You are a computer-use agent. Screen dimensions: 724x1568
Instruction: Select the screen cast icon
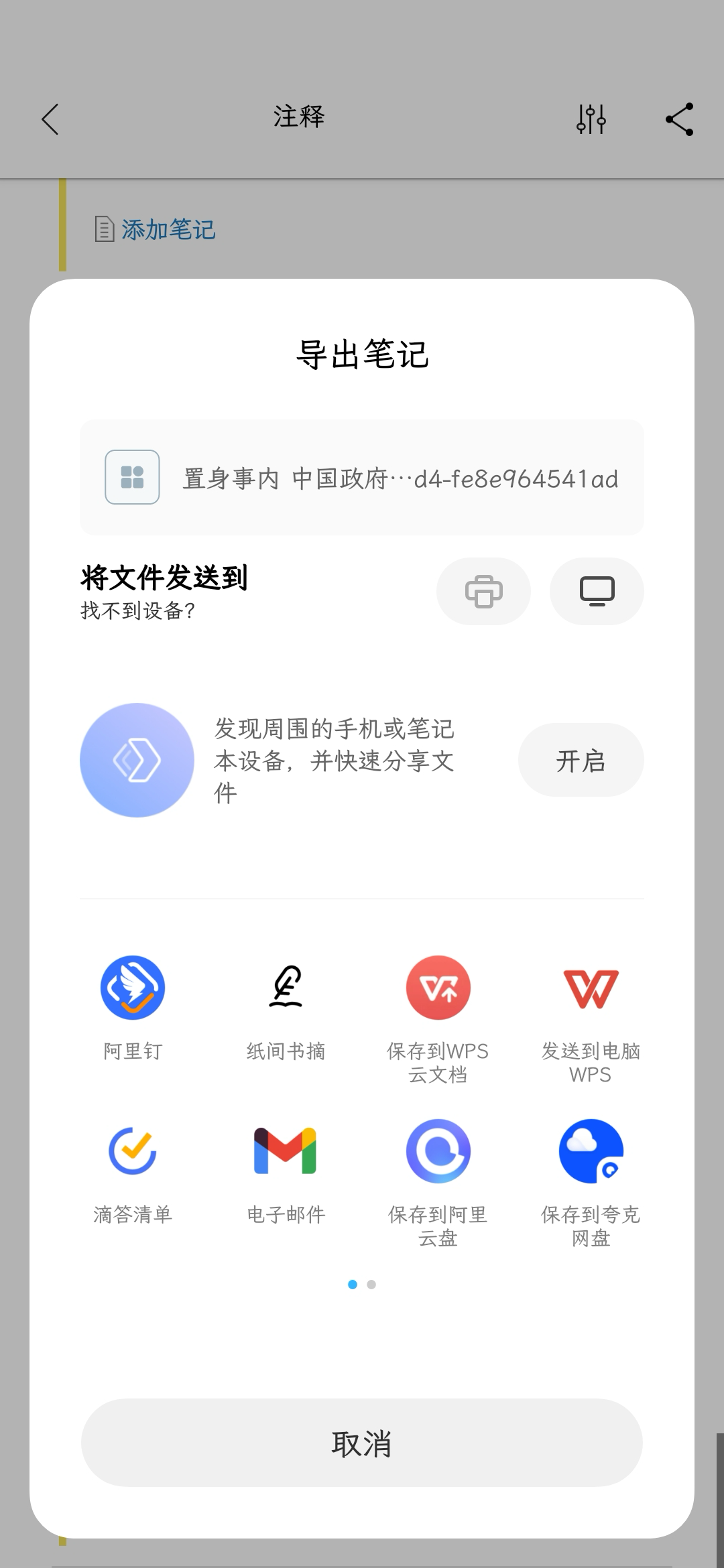(597, 592)
